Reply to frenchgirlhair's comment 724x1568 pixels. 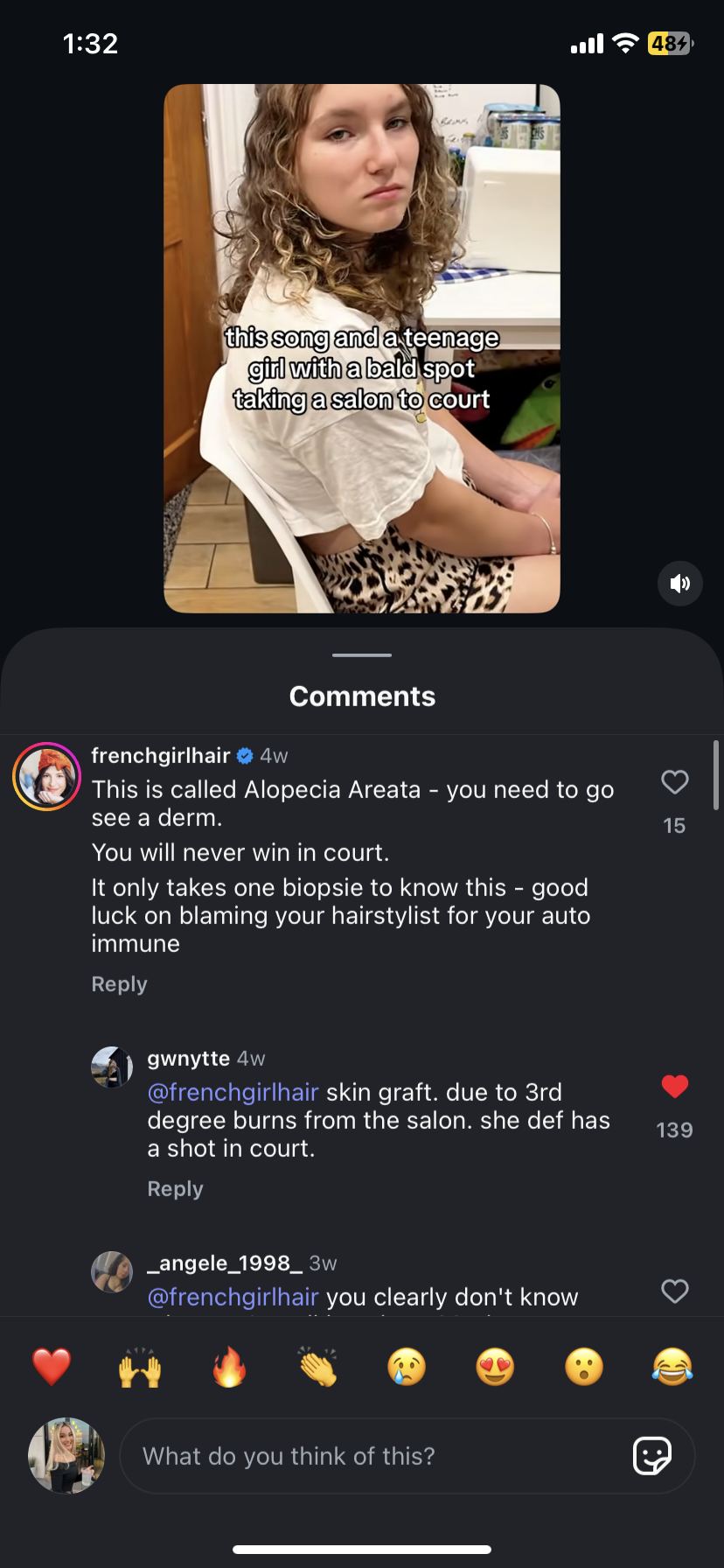120,984
